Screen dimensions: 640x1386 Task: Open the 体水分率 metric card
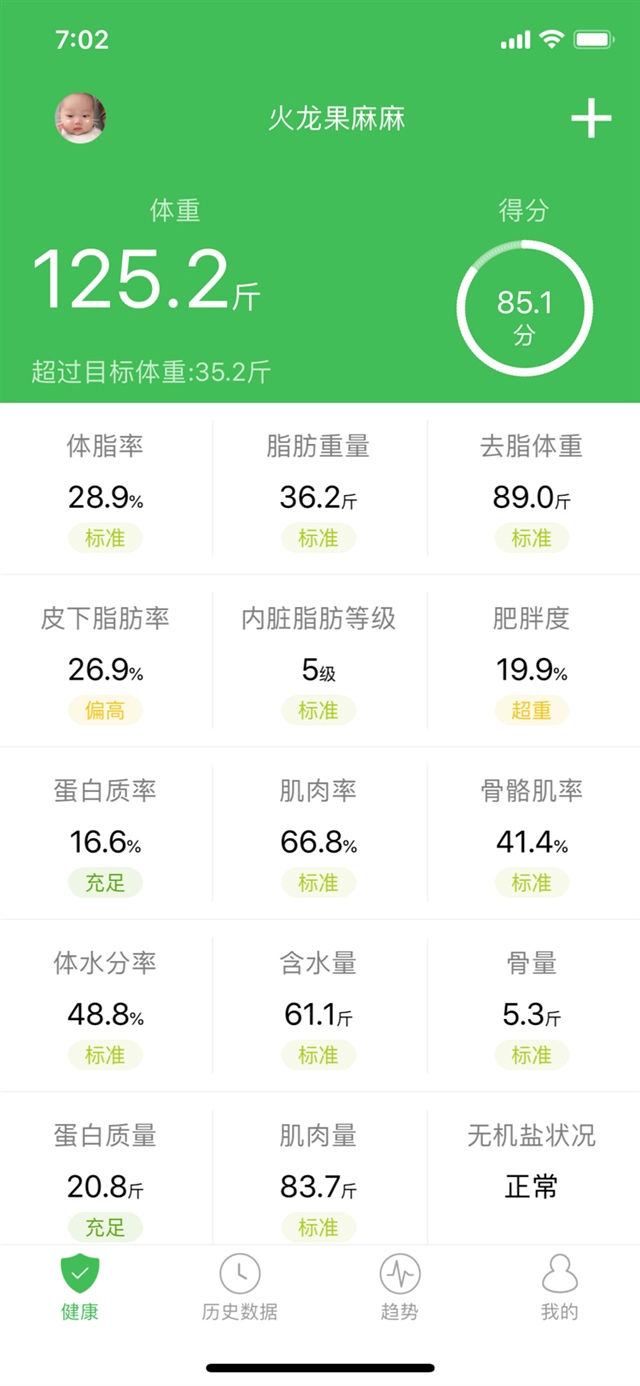(x=106, y=1007)
